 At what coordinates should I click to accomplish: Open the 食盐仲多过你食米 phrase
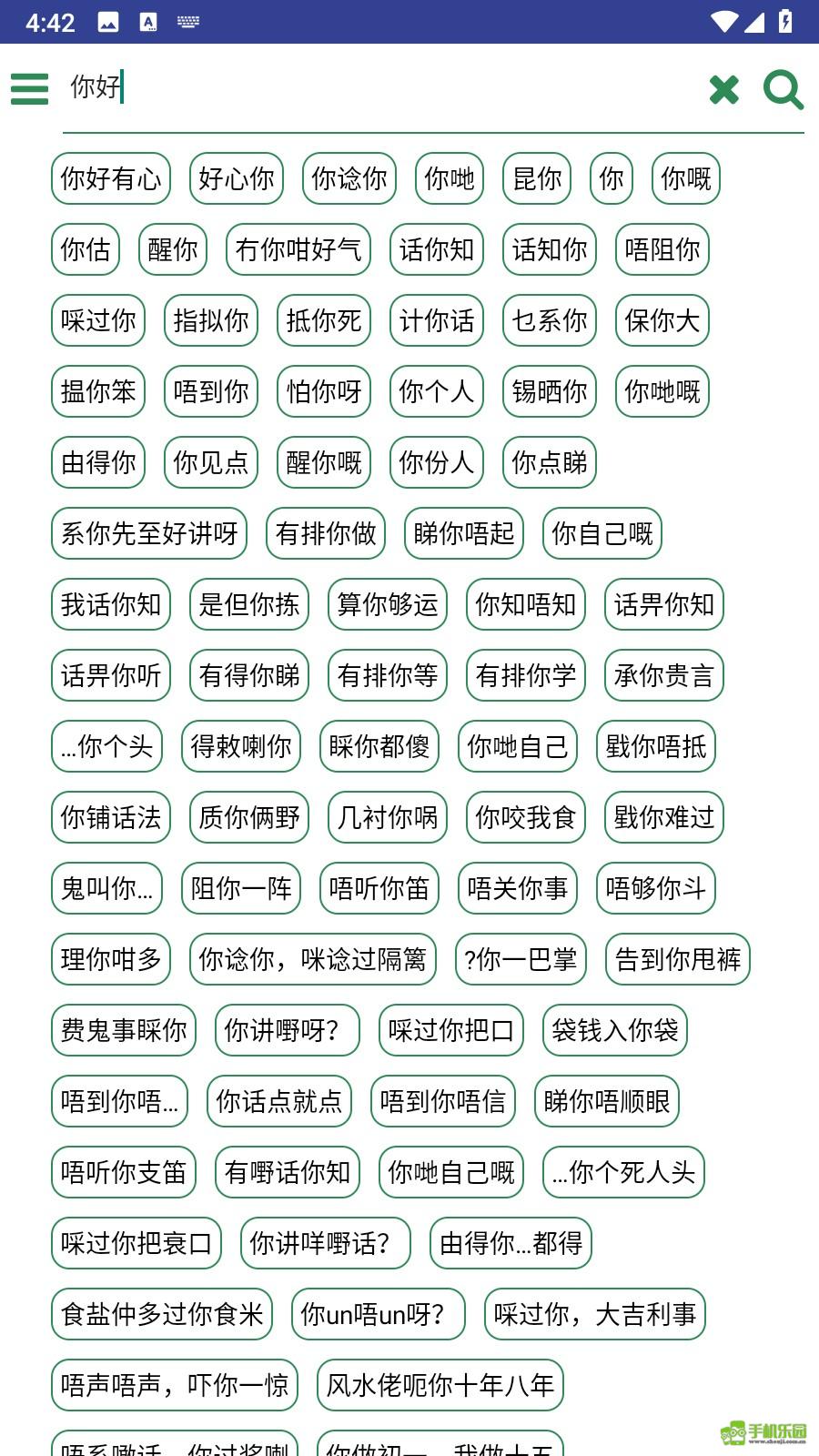pyautogui.click(x=162, y=1314)
